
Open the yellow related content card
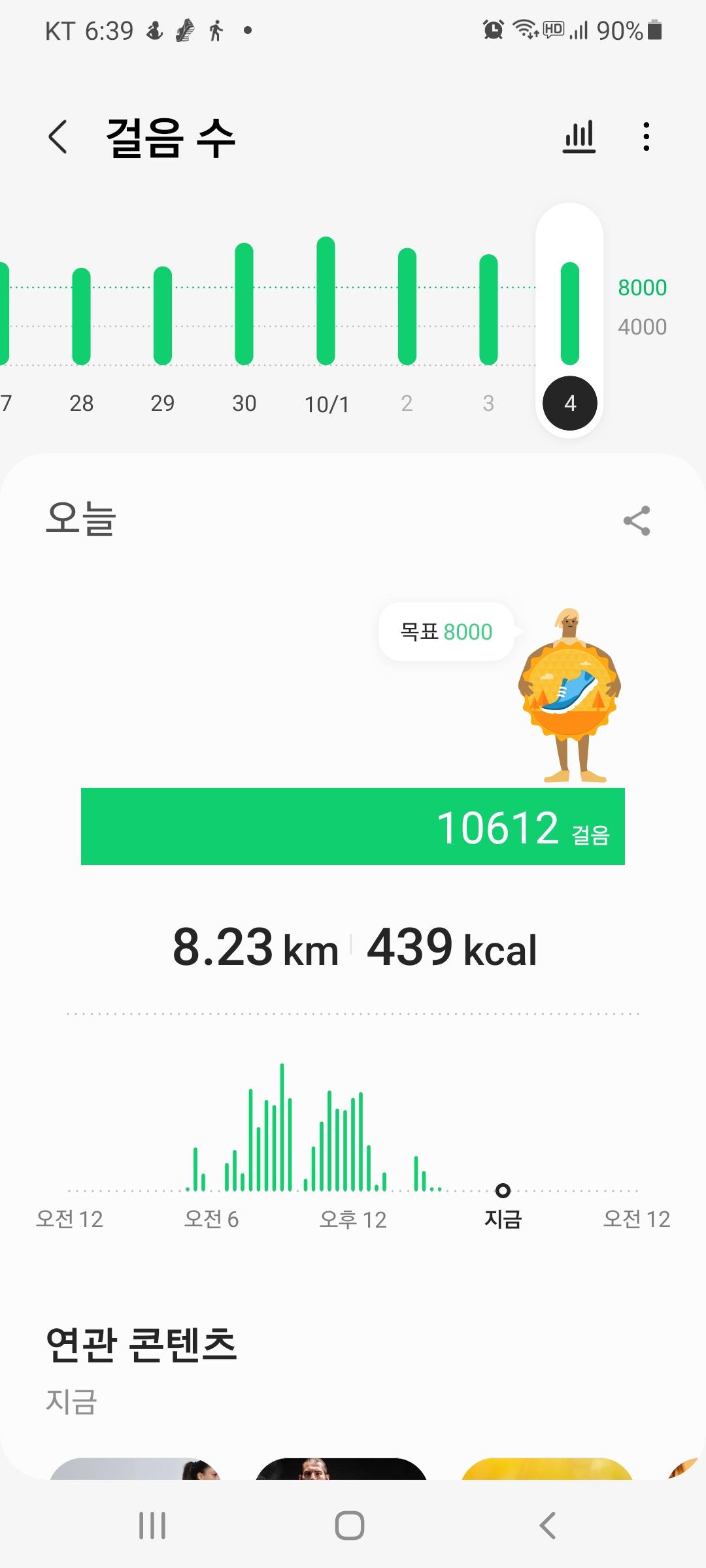point(546,1469)
